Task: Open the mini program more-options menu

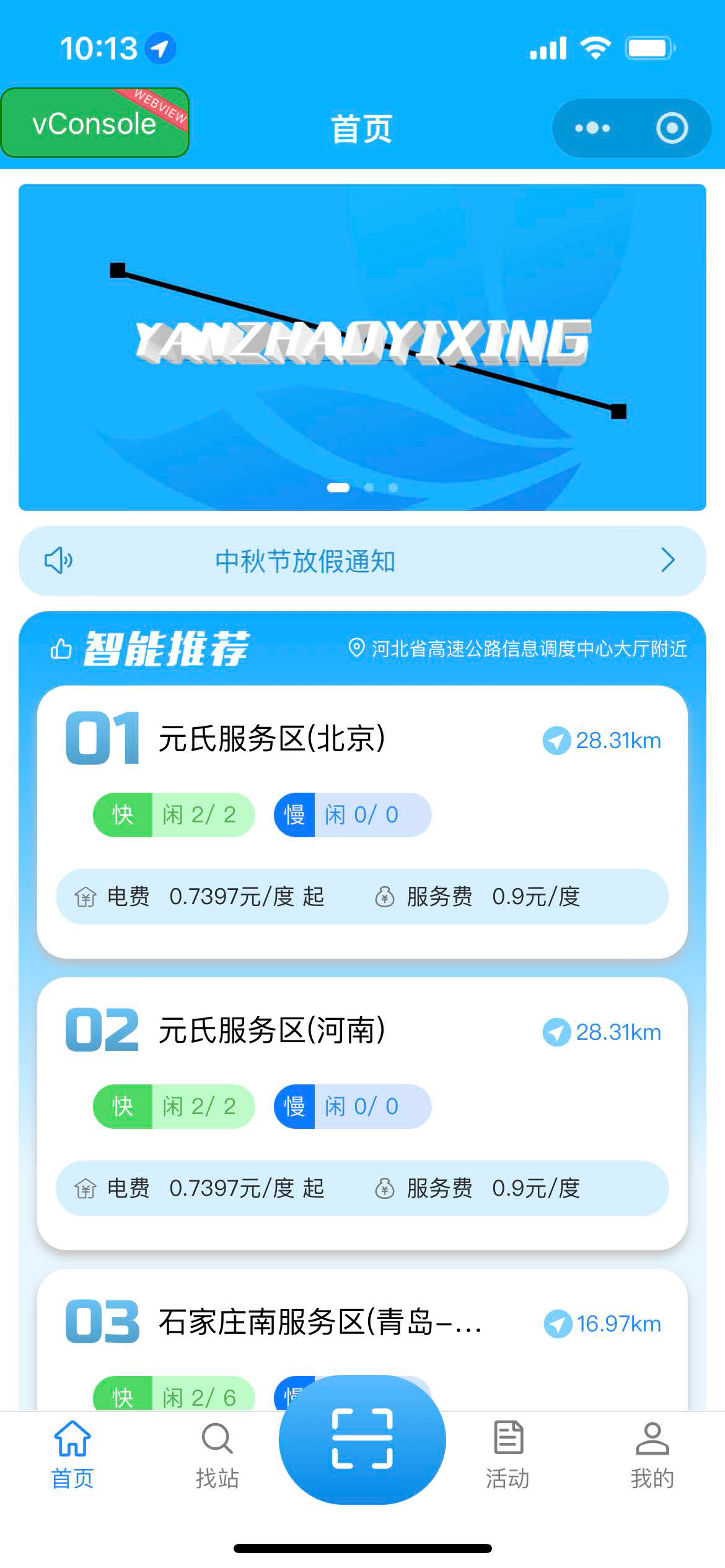Action: point(592,128)
